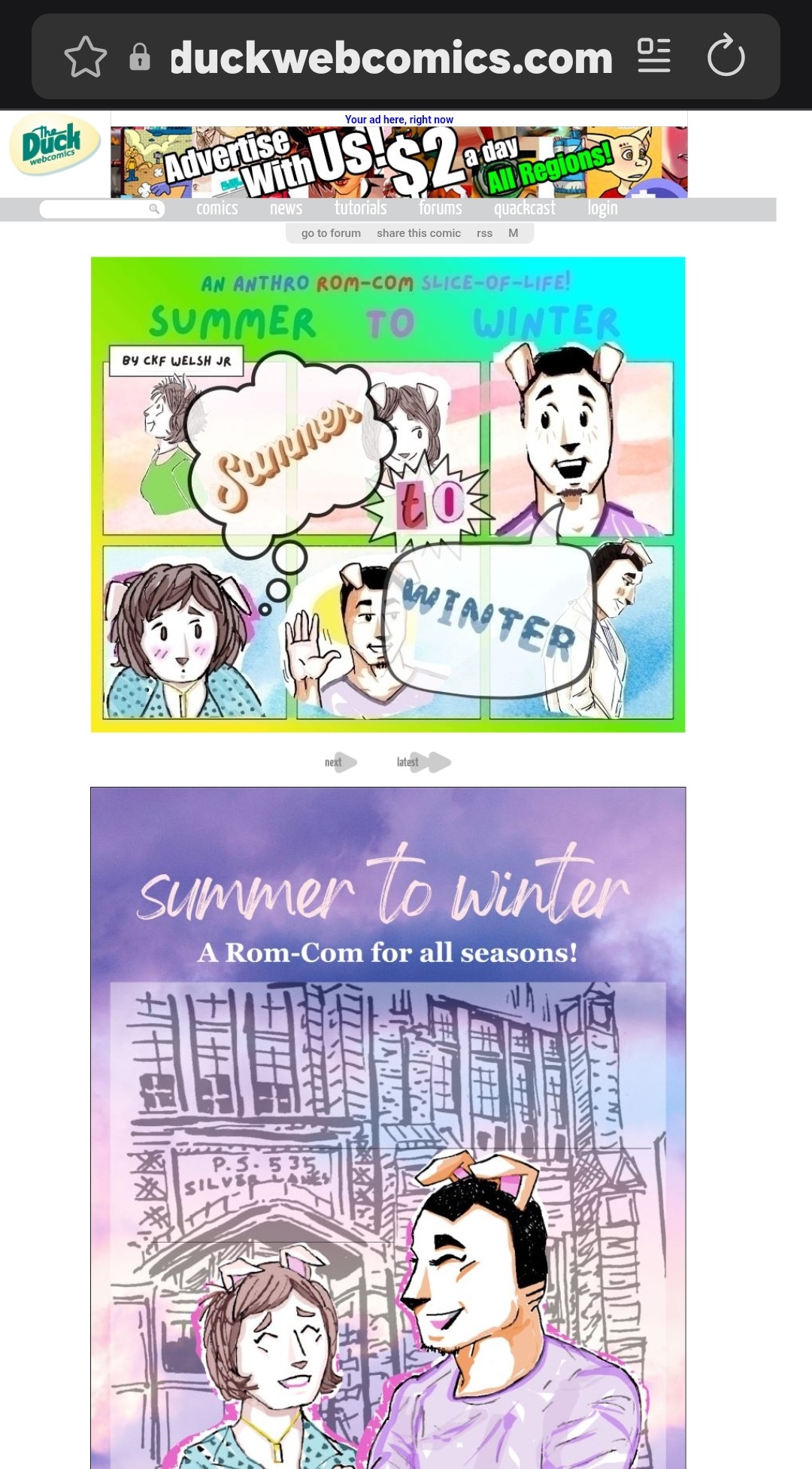Open the Summer to Winter banner image
Screen dimensions: 812x1469
pos(387,494)
